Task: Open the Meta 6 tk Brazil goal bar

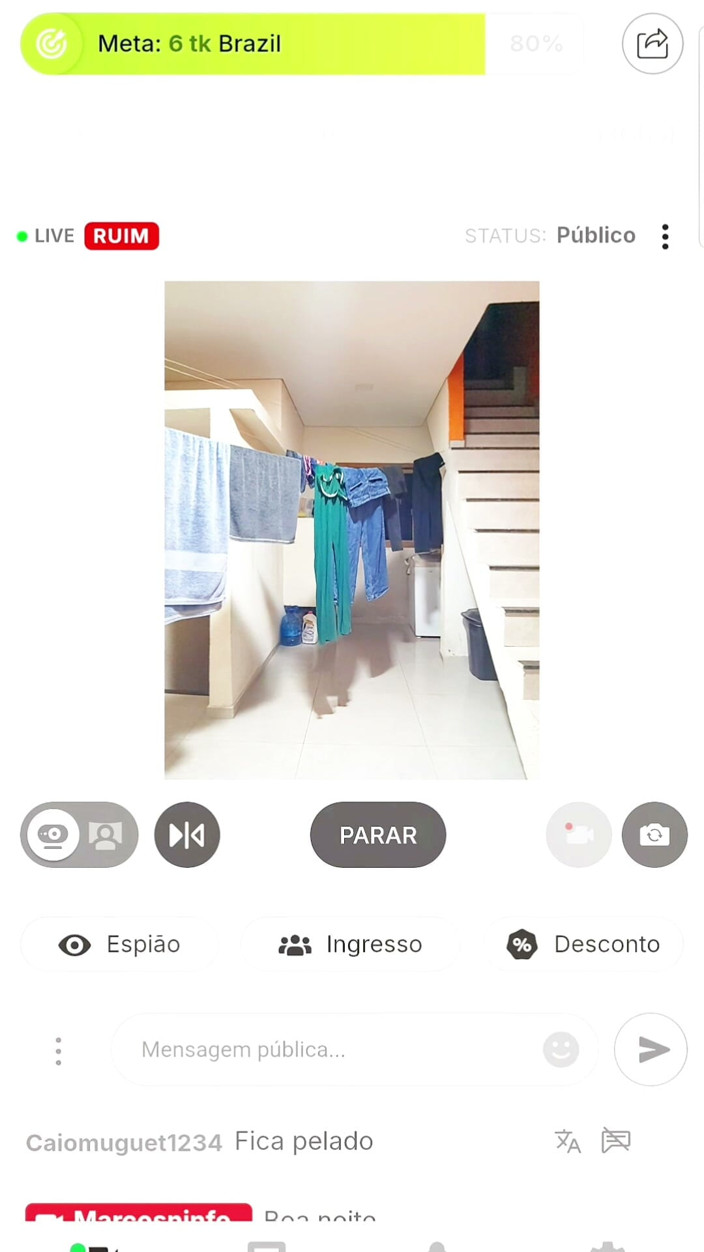Action: 301,44
